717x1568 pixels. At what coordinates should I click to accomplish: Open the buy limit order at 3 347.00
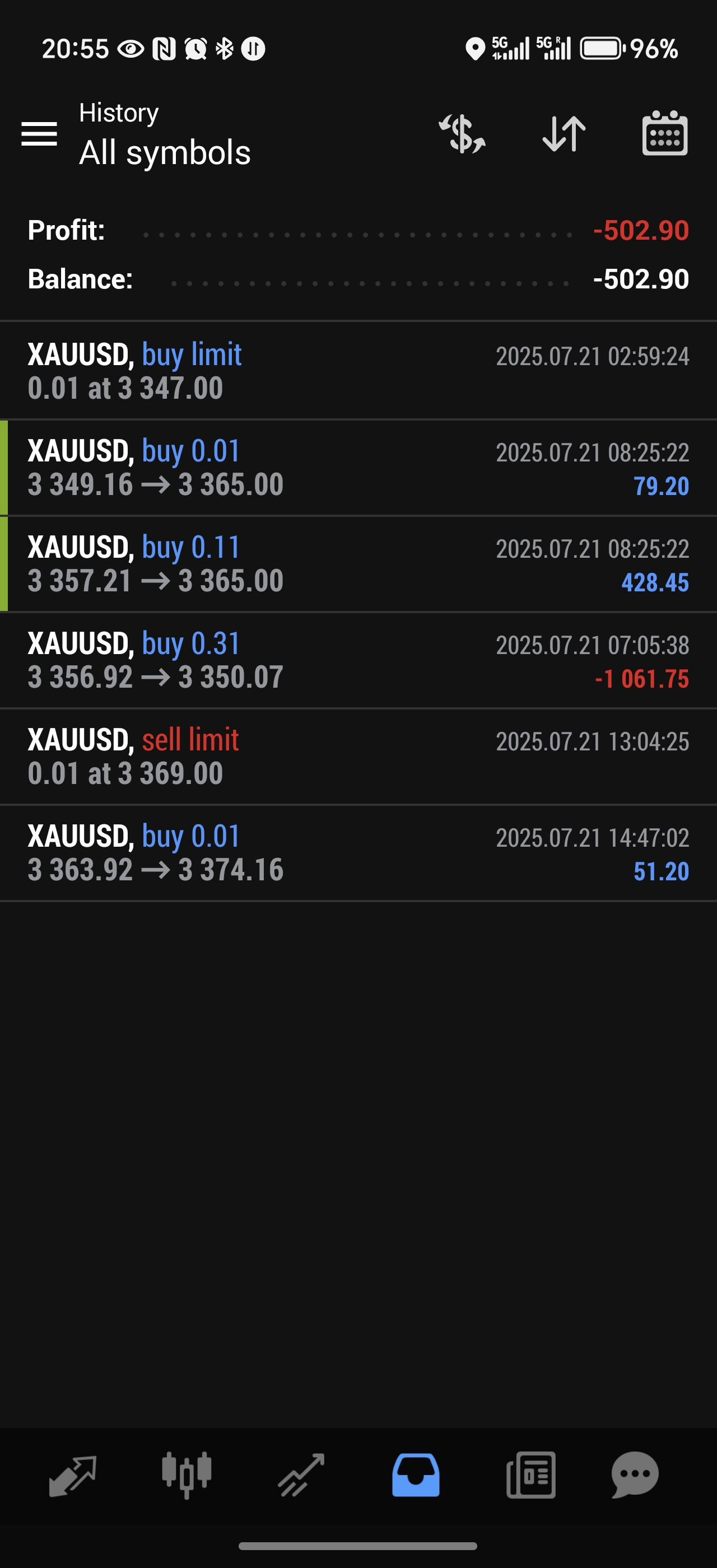pos(358,371)
